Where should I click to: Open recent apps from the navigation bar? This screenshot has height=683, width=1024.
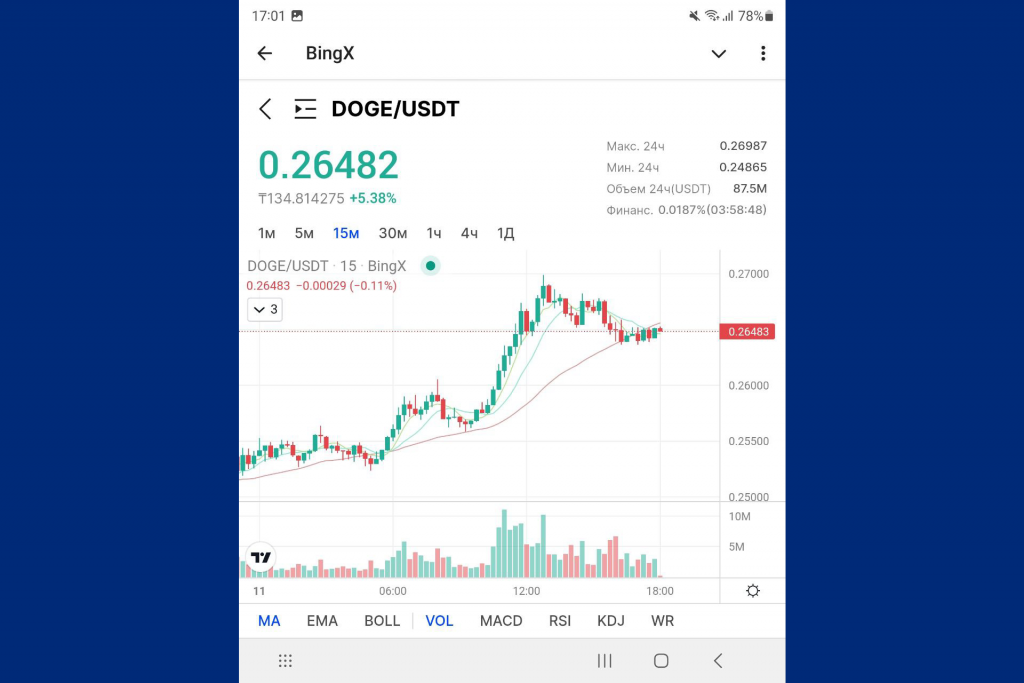pyautogui.click(x=604, y=661)
